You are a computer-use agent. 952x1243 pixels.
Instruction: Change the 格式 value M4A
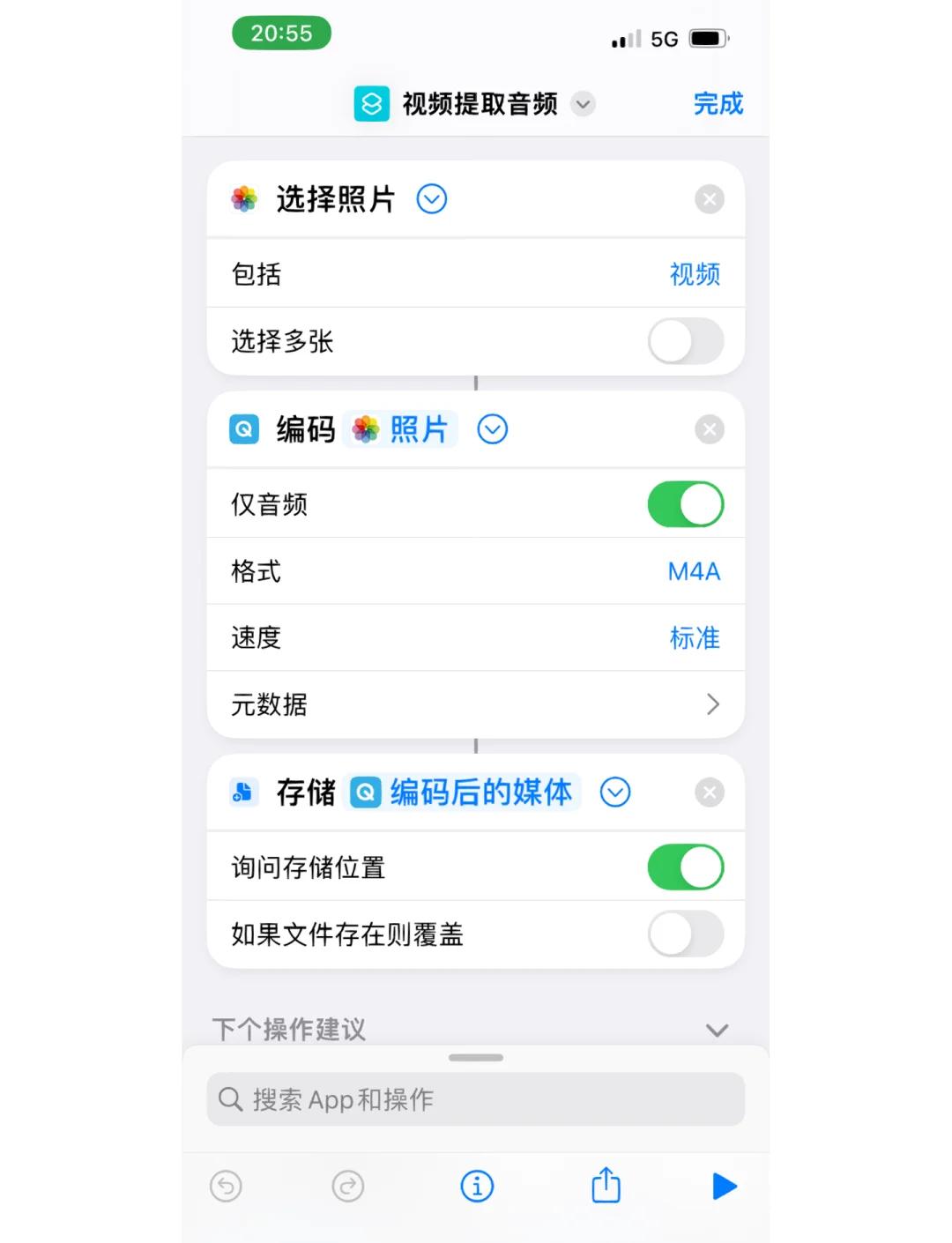coord(694,572)
